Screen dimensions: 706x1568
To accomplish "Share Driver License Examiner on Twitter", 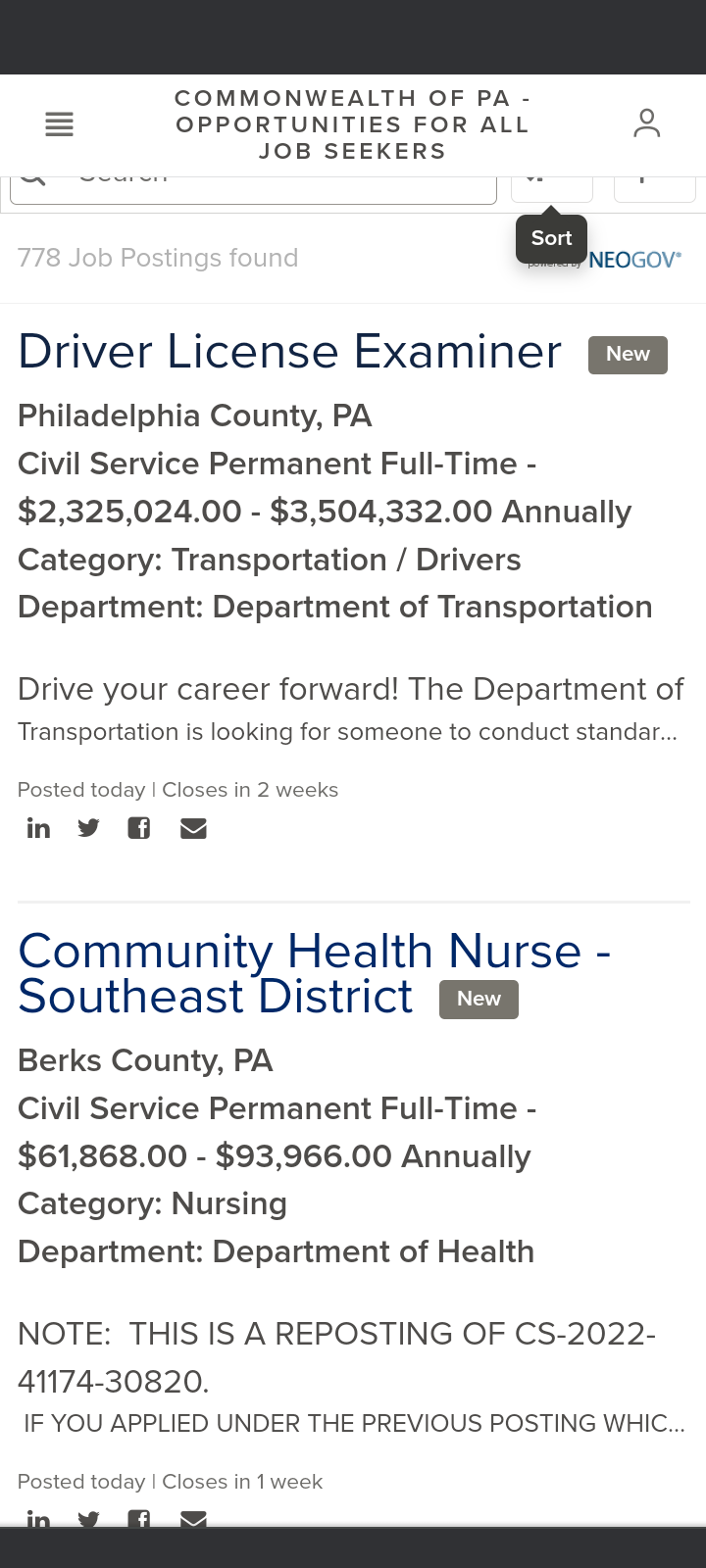I will 88,829.
